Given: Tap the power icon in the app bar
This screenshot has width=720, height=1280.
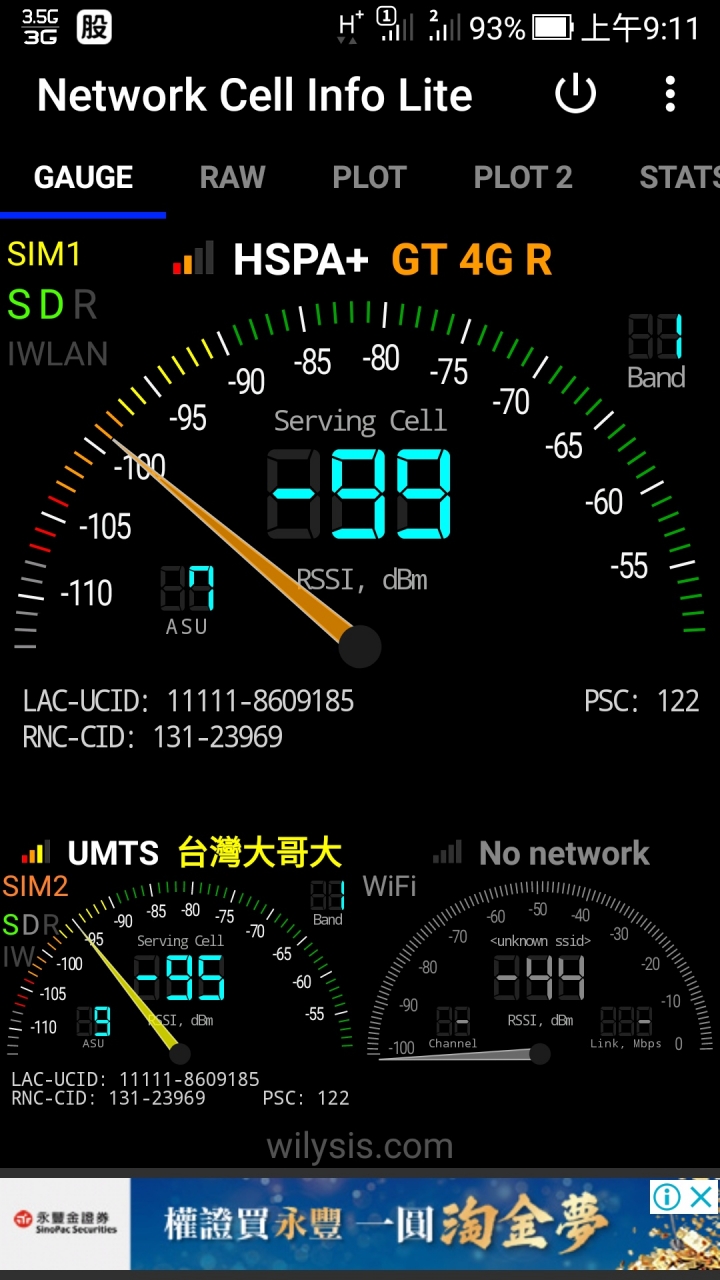Looking at the screenshot, I should (575, 96).
